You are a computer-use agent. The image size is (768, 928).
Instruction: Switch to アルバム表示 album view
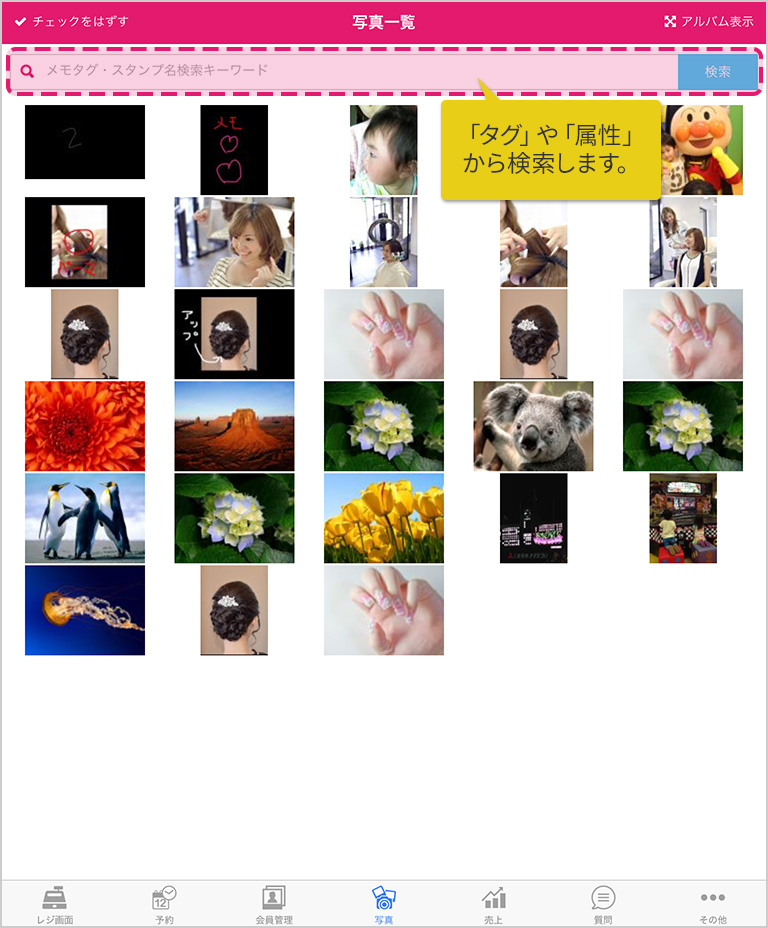(709, 21)
